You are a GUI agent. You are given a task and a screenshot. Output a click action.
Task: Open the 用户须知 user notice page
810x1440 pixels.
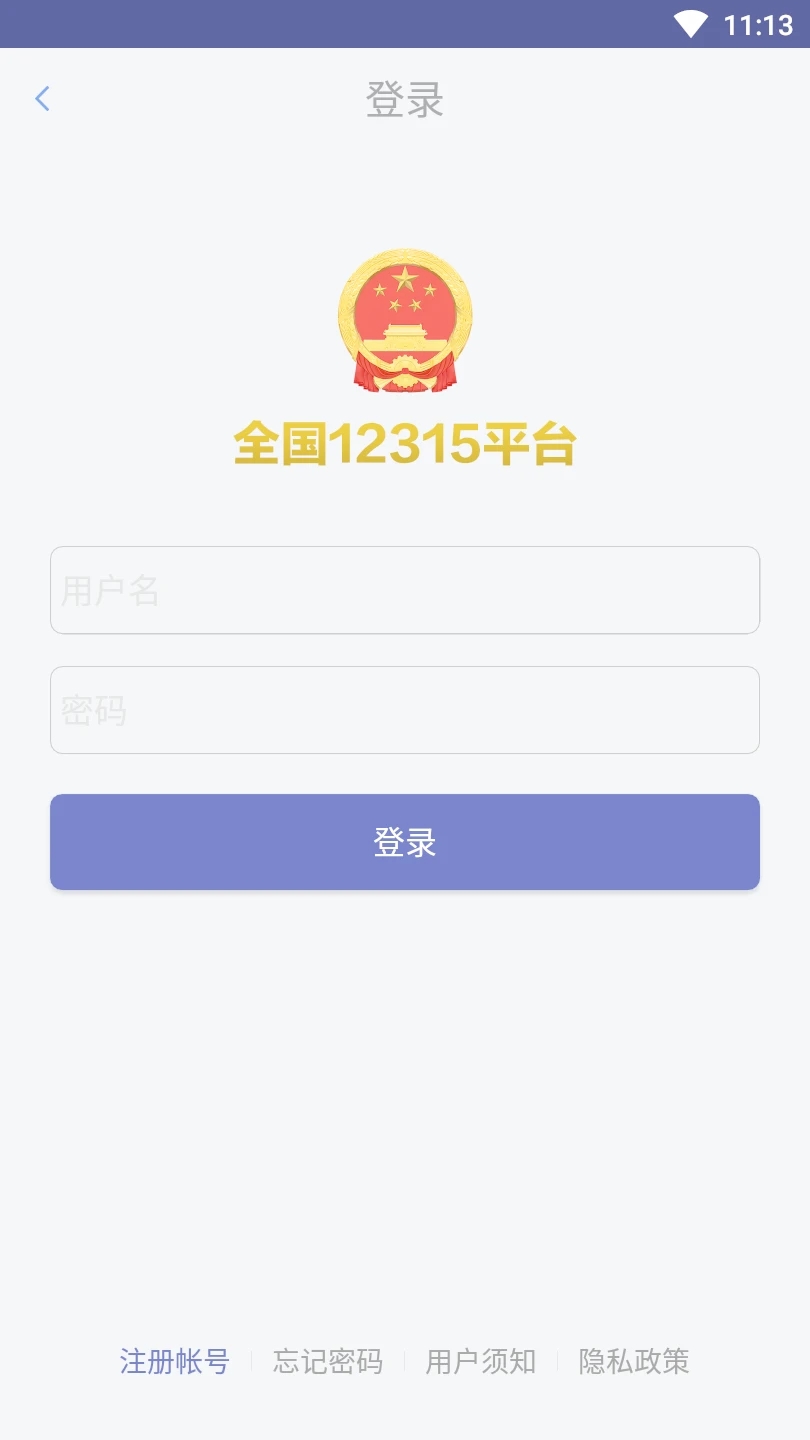click(481, 1361)
